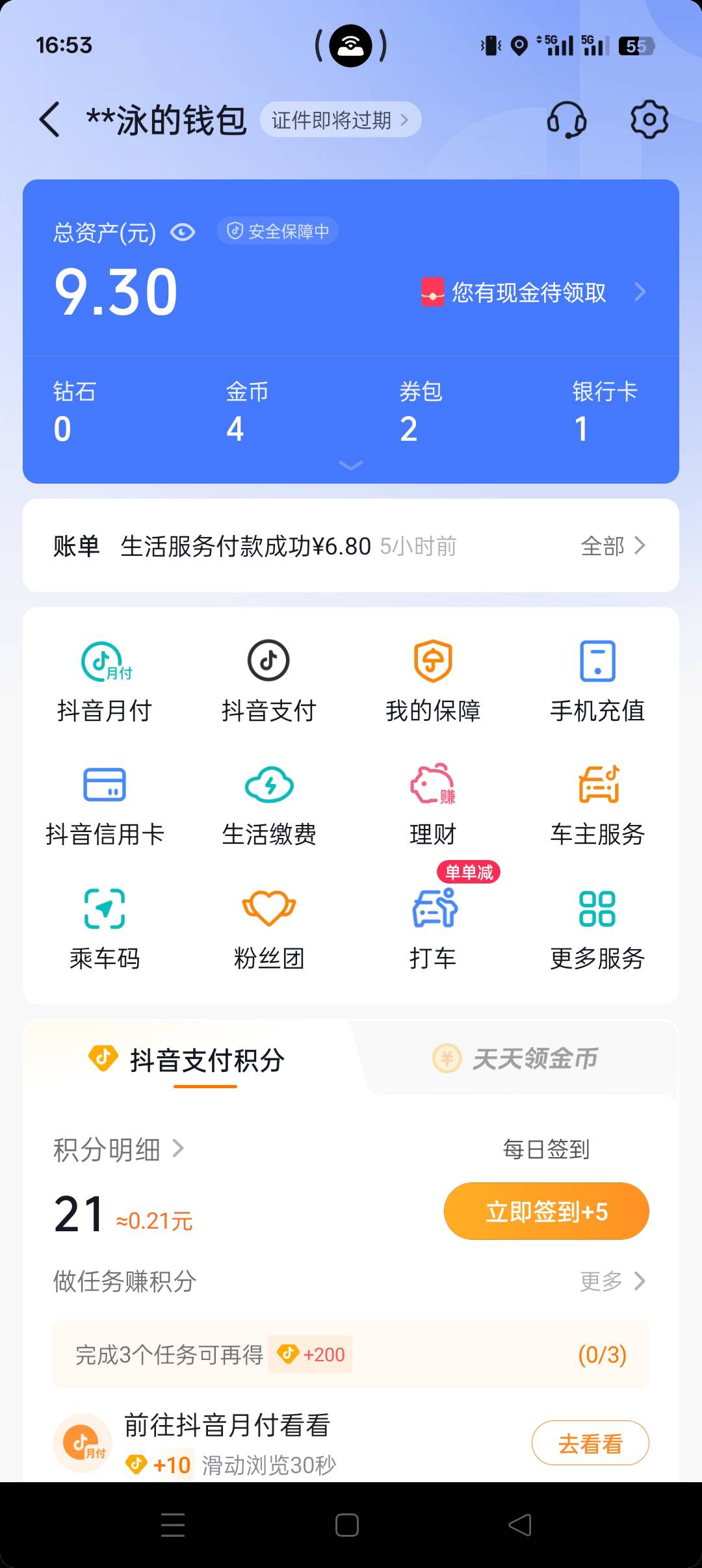Viewport: 702px width, 1568px height.
Task: Open recent apps from the navigation bar
Action: 173,1524
